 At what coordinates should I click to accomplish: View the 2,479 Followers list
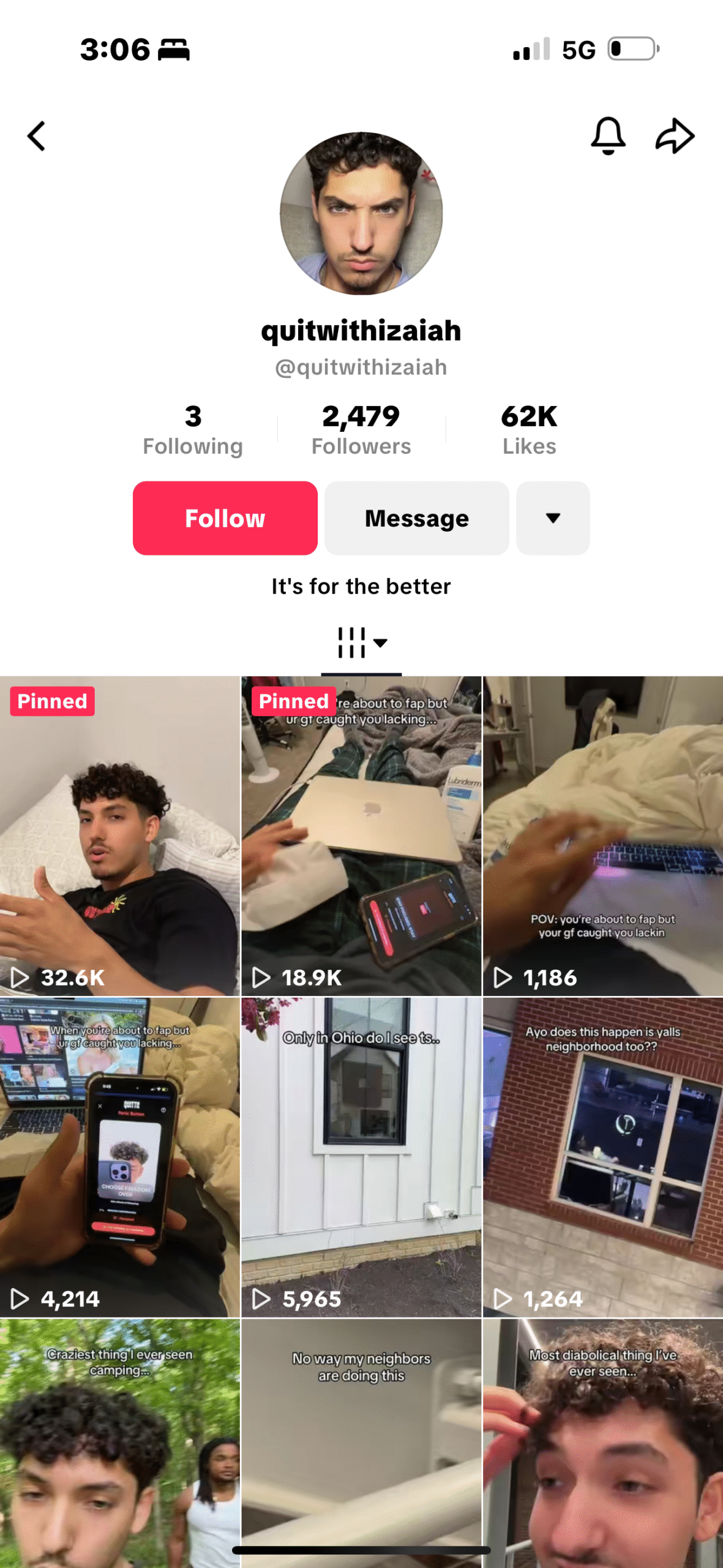(x=361, y=430)
